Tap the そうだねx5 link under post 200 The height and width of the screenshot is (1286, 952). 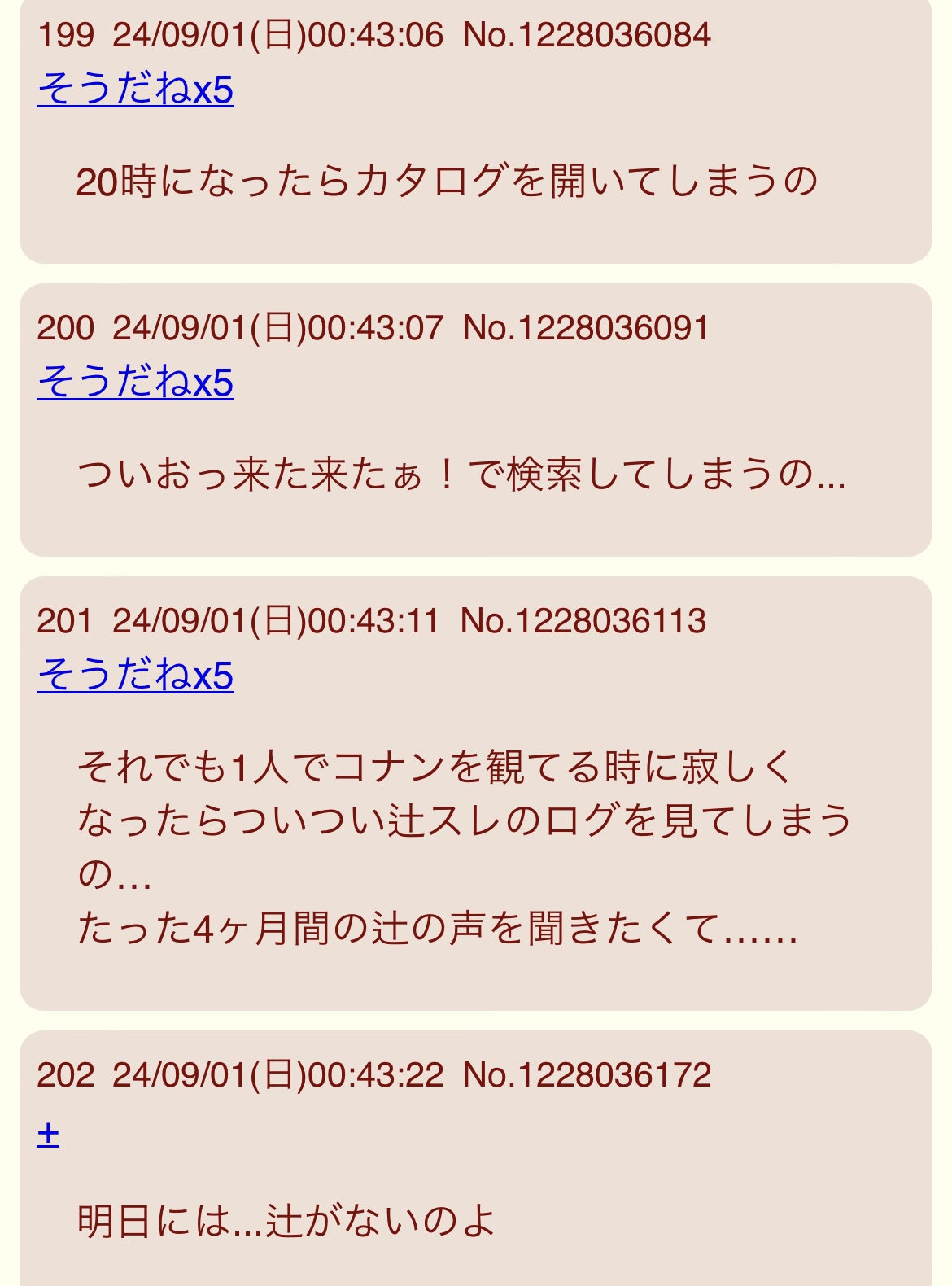[x=135, y=382]
